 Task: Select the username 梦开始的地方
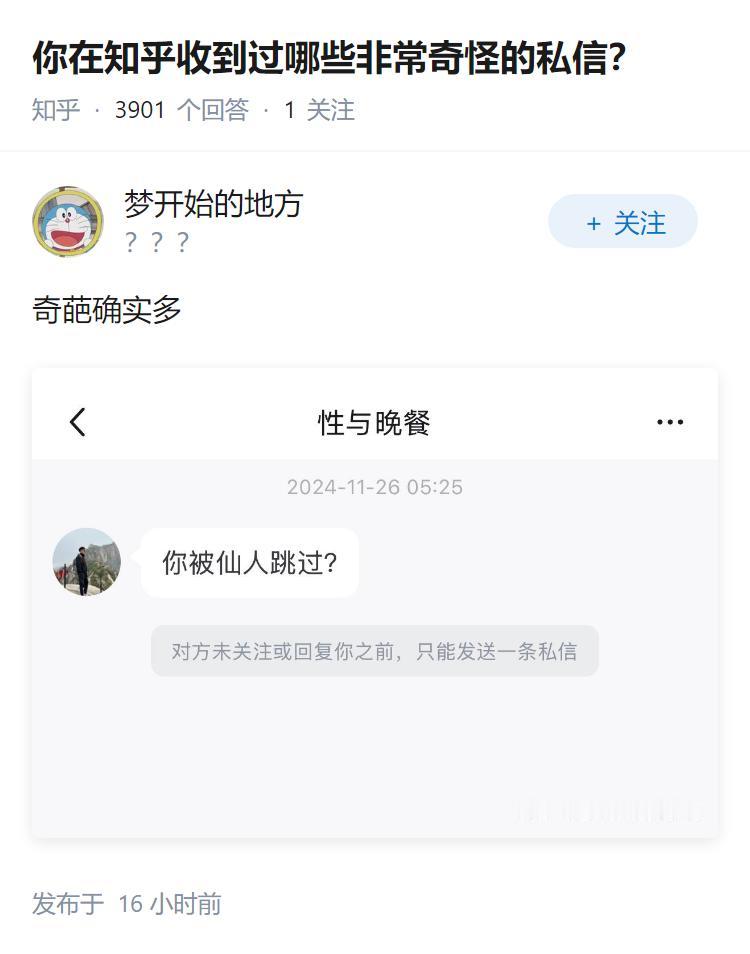point(211,205)
